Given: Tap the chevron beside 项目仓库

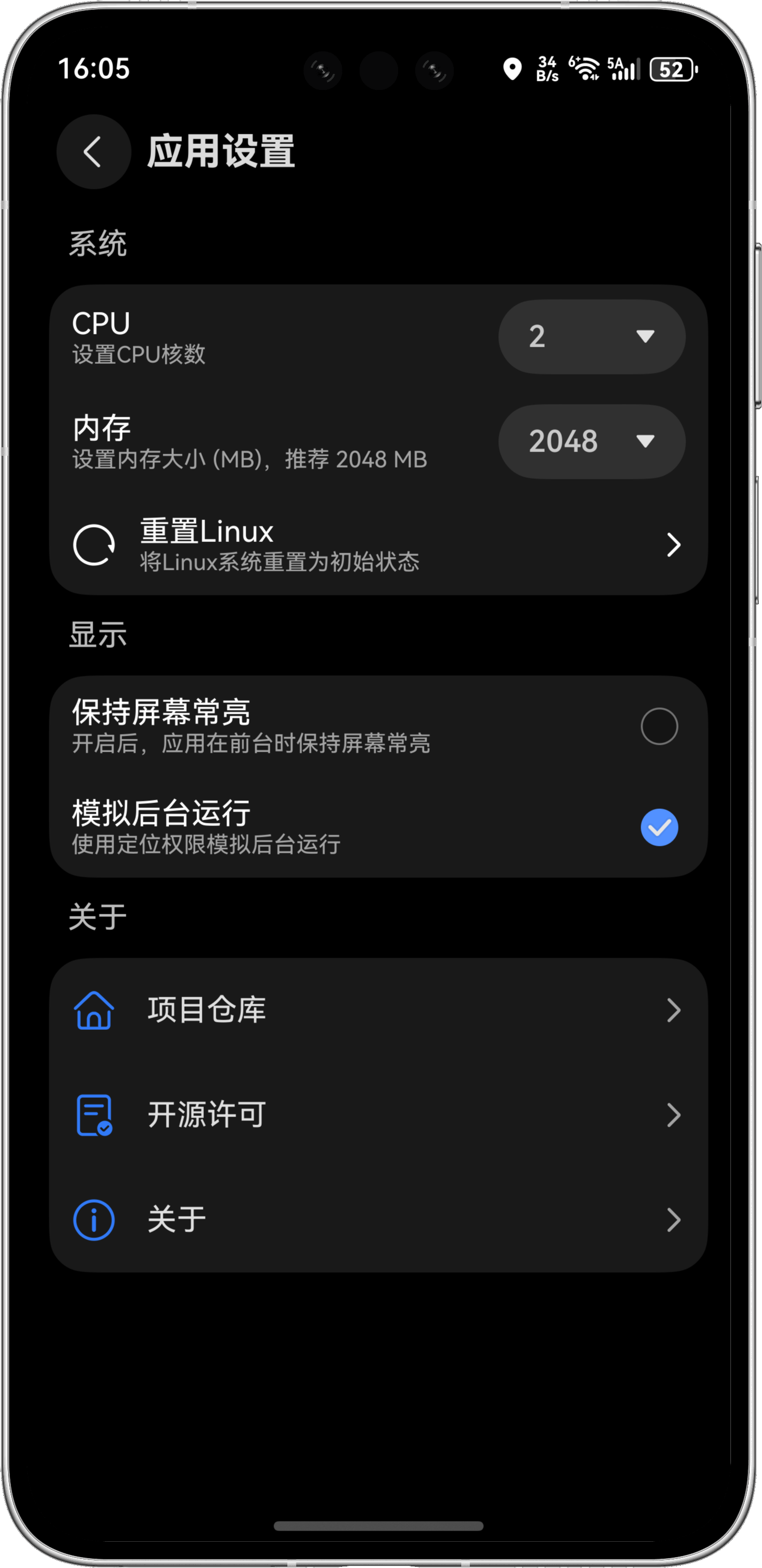Looking at the screenshot, I should pyautogui.click(x=673, y=1010).
